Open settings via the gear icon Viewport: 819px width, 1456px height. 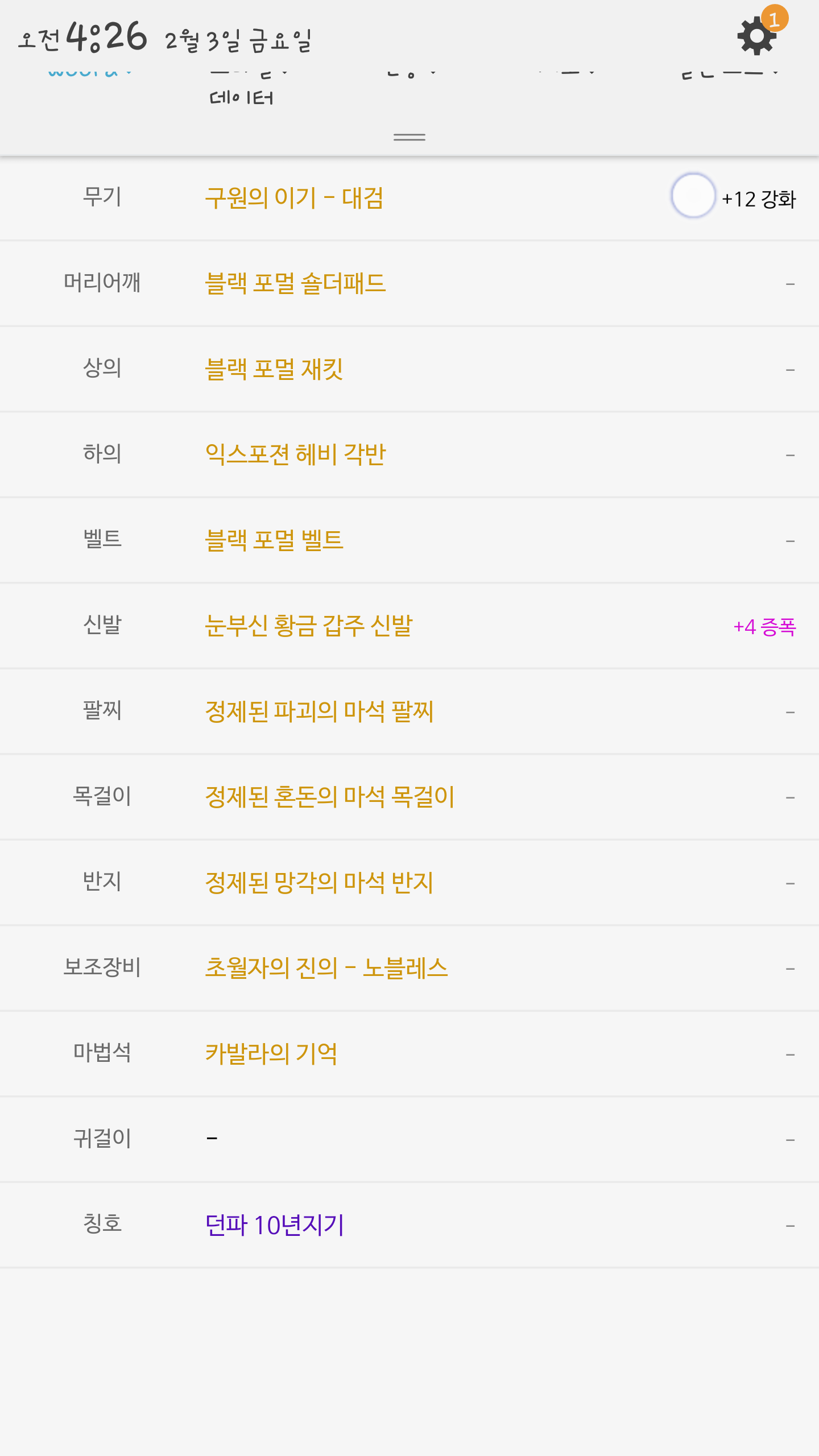(x=757, y=35)
